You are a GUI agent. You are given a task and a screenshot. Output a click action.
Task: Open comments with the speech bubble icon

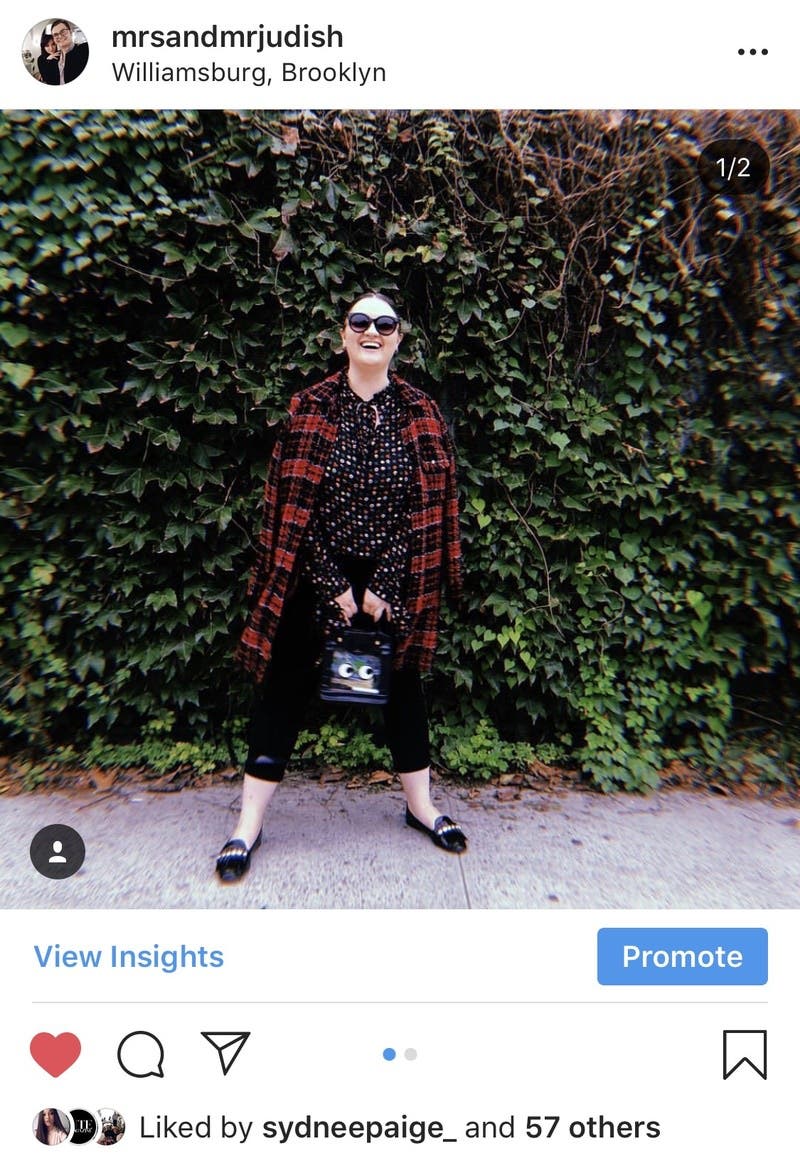(x=140, y=1054)
